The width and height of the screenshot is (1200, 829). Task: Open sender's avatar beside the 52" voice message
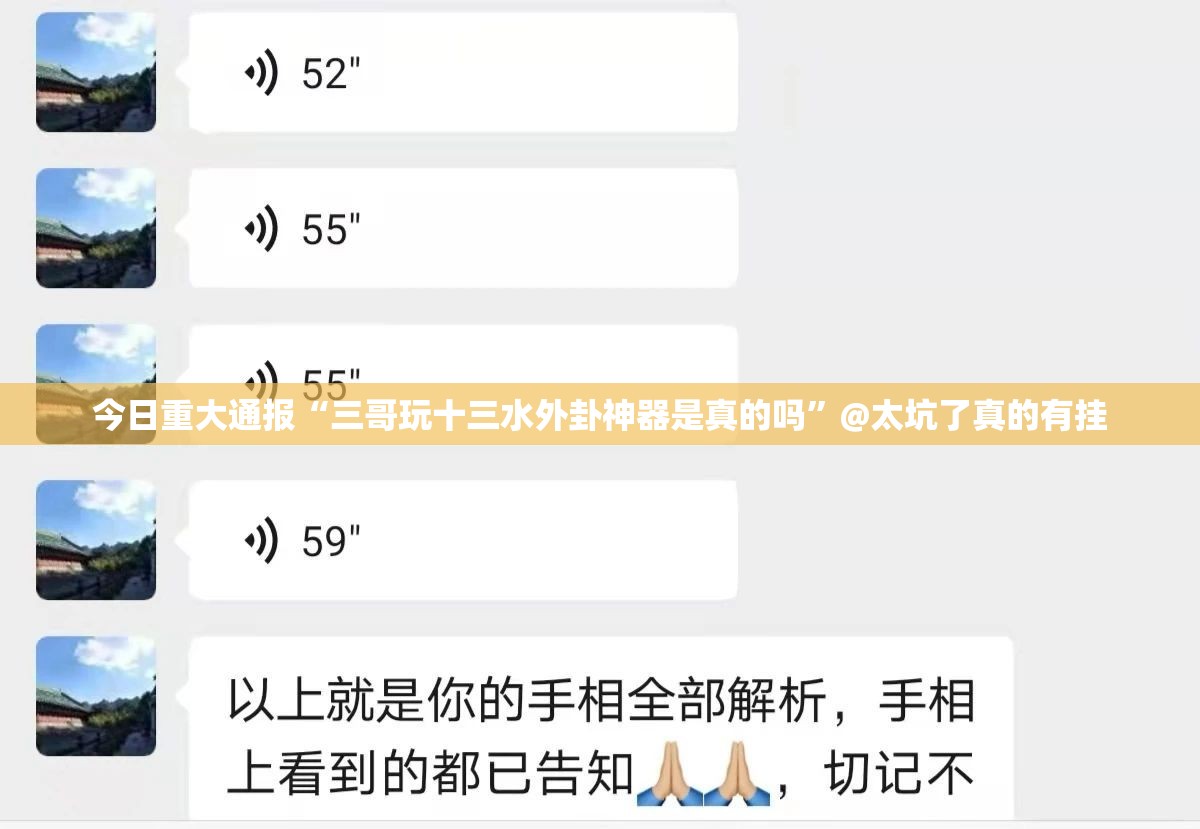(96, 72)
